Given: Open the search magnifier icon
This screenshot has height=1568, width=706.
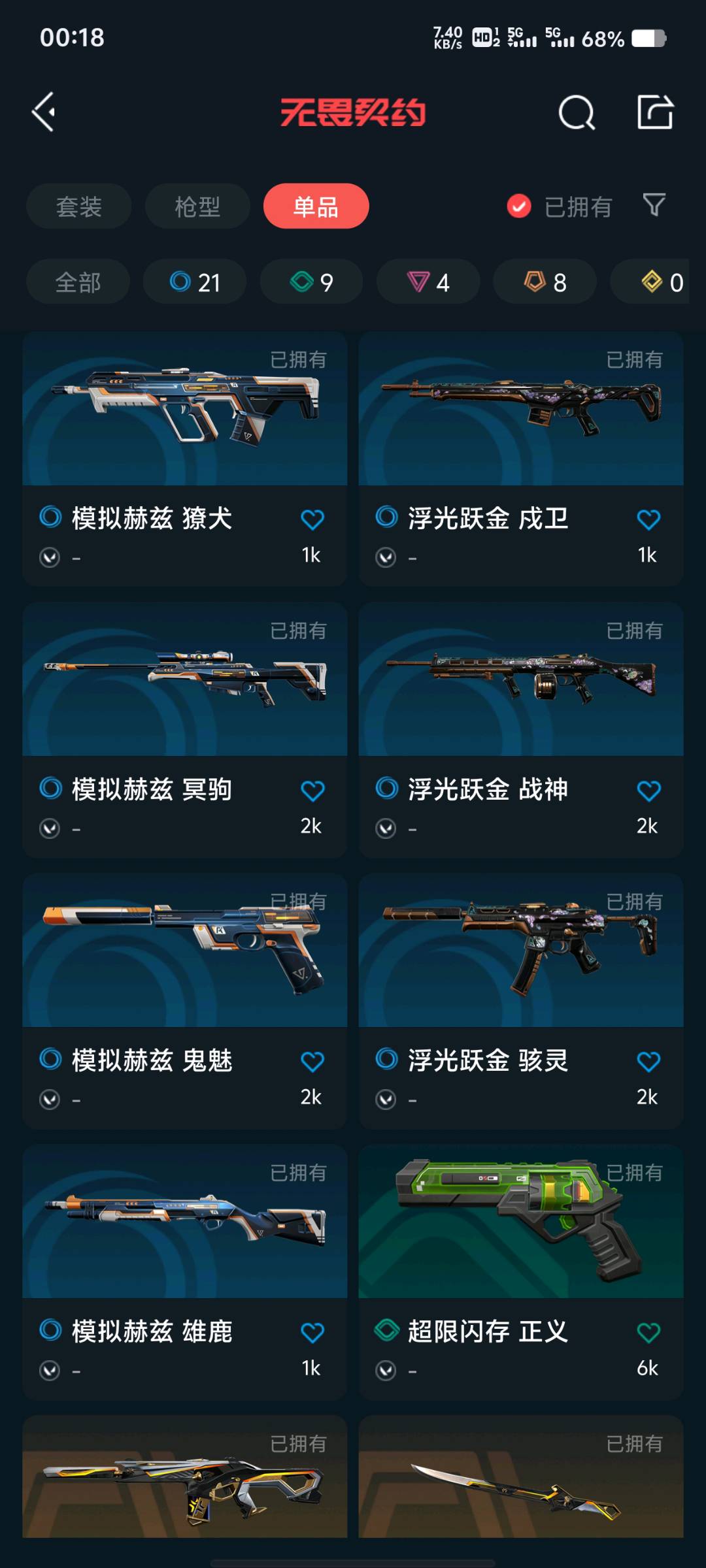Looking at the screenshot, I should tap(577, 112).
